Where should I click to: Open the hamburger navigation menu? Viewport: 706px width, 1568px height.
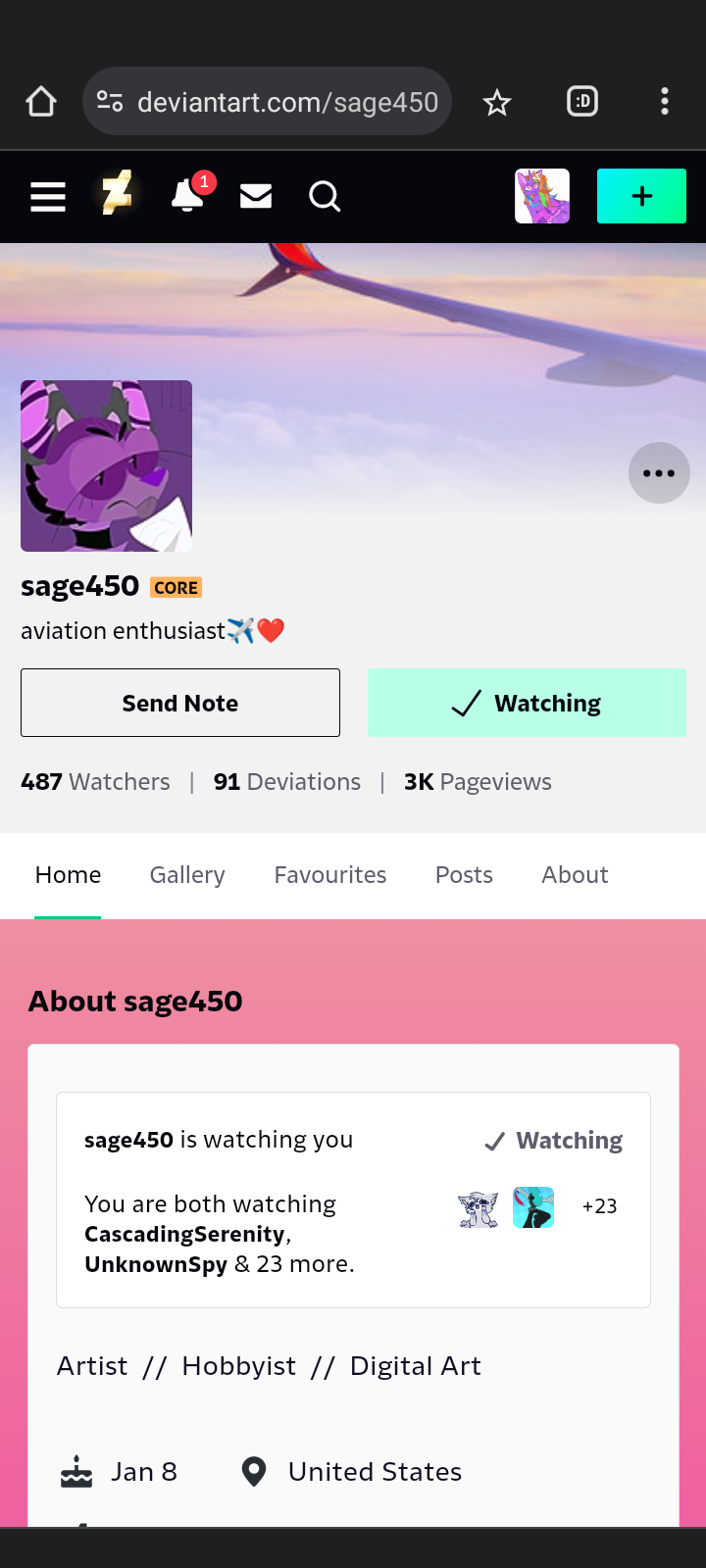click(47, 197)
